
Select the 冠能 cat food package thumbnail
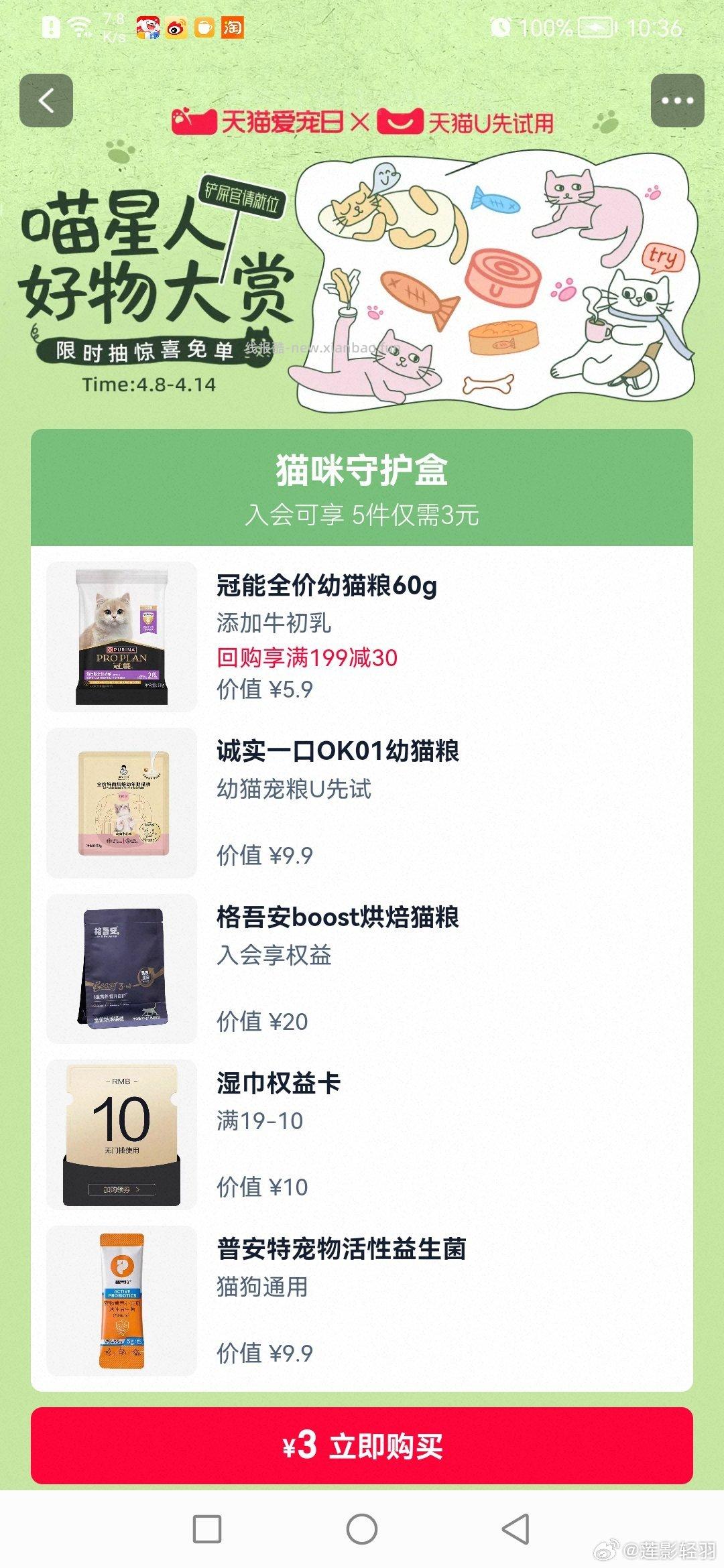121,633
